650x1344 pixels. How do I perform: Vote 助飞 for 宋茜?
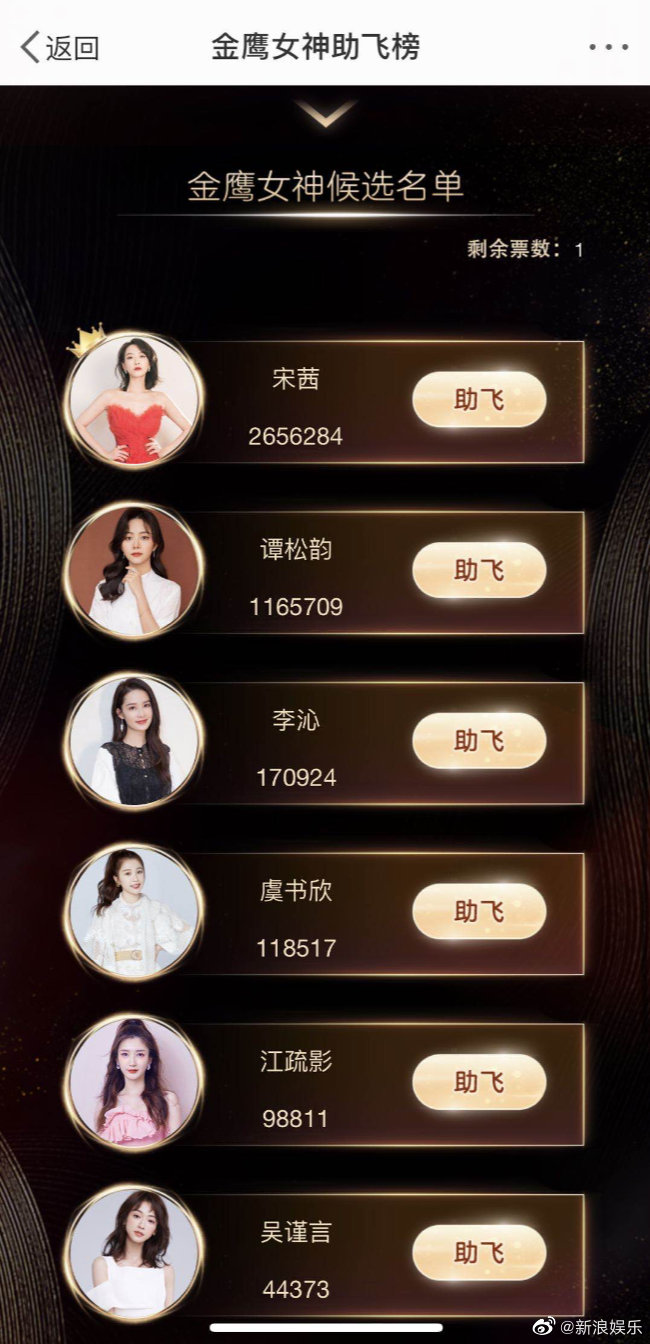[479, 400]
